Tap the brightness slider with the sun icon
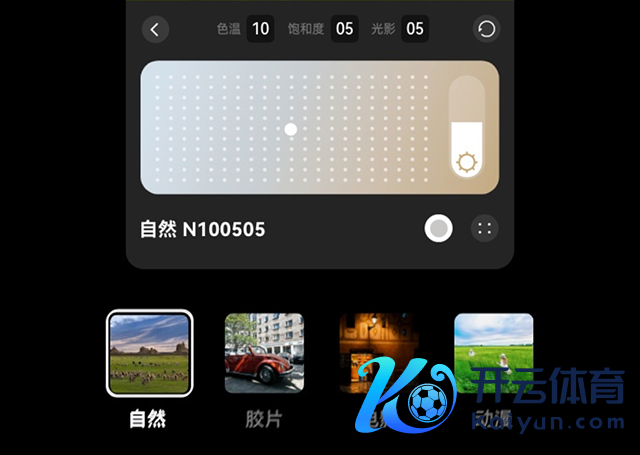Image resolution: width=640 pixels, height=455 pixels. pyautogui.click(x=467, y=128)
